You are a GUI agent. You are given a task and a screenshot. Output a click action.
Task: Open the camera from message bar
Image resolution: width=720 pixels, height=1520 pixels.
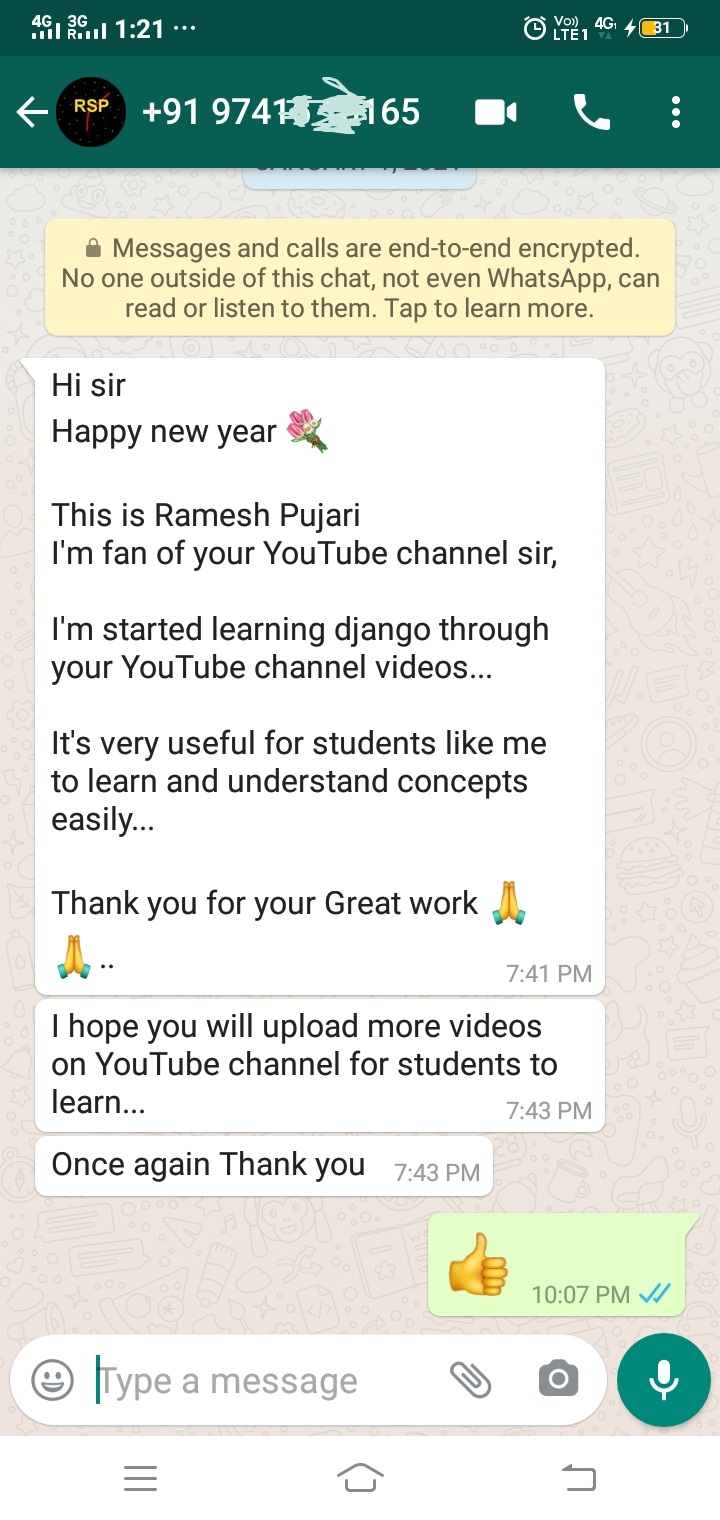pyautogui.click(x=557, y=1380)
